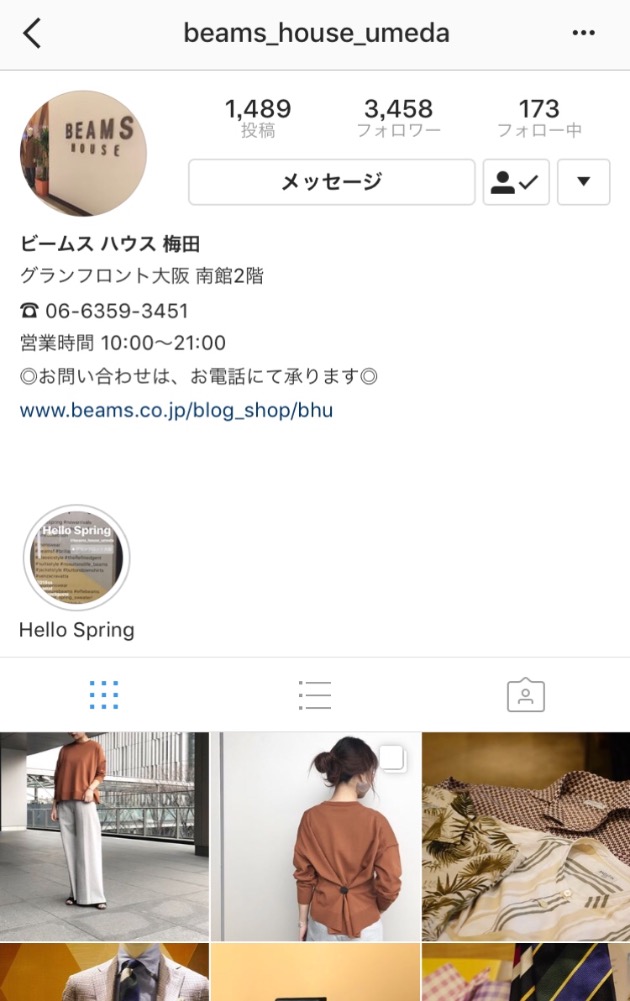This screenshot has width=630, height=1001.
Task: Open the Hello Spring story highlight
Action: (x=77, y=559)
